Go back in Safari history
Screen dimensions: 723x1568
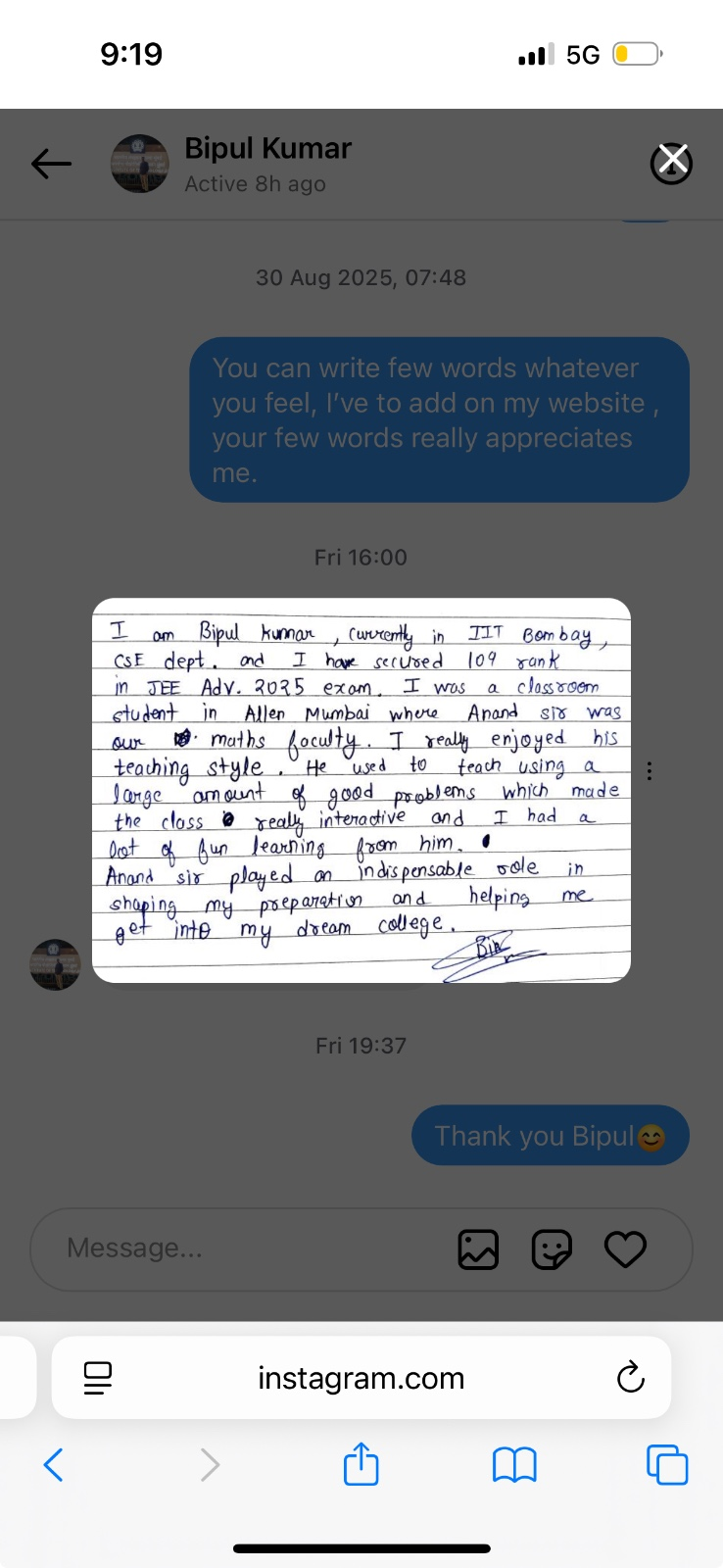tap(54, 1465)
